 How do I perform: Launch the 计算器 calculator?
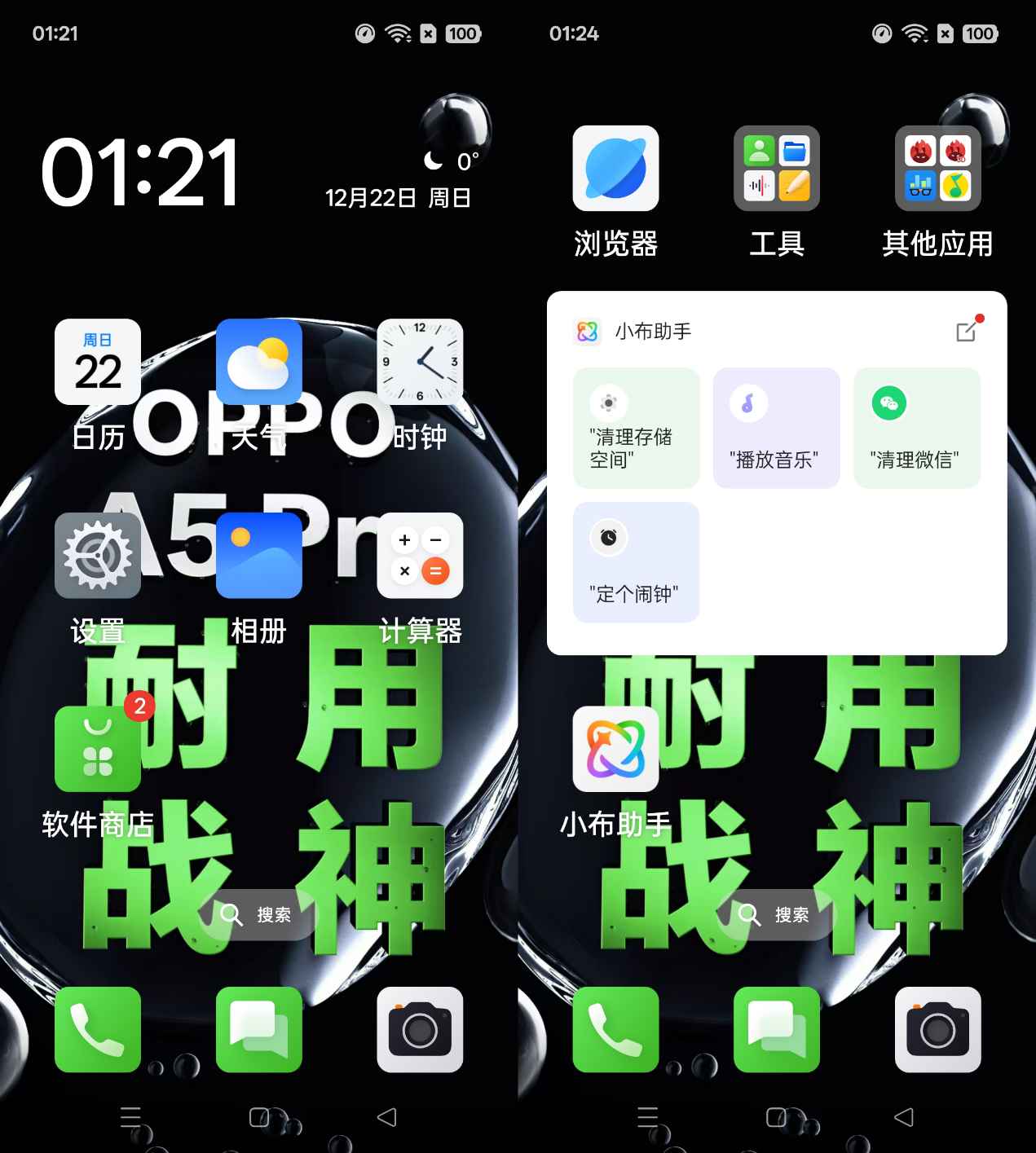[x=420, y=556]
